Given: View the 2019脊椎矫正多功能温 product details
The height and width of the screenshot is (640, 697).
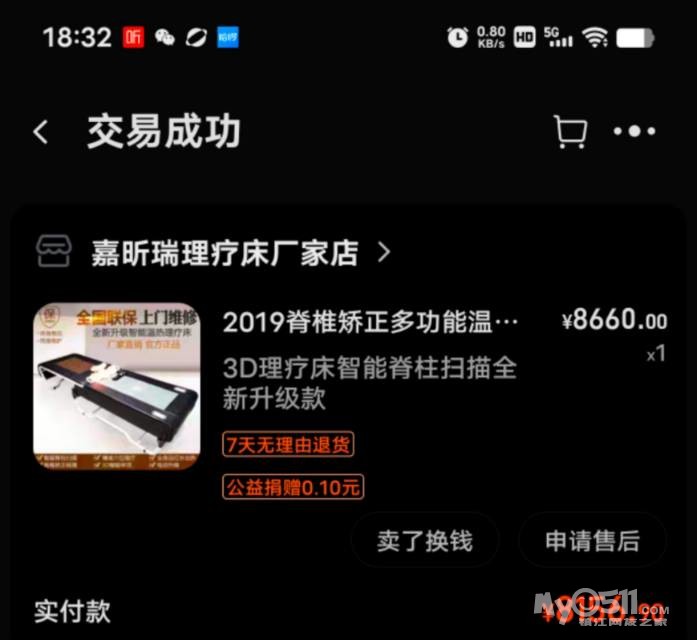Looking at the screenshot, I should 370,322.
